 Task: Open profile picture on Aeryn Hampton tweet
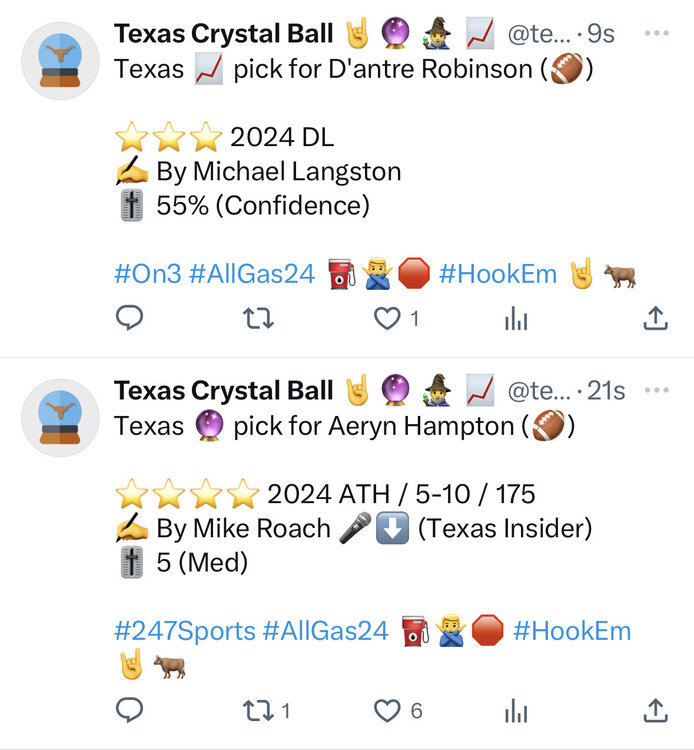(x=60, y=417)
